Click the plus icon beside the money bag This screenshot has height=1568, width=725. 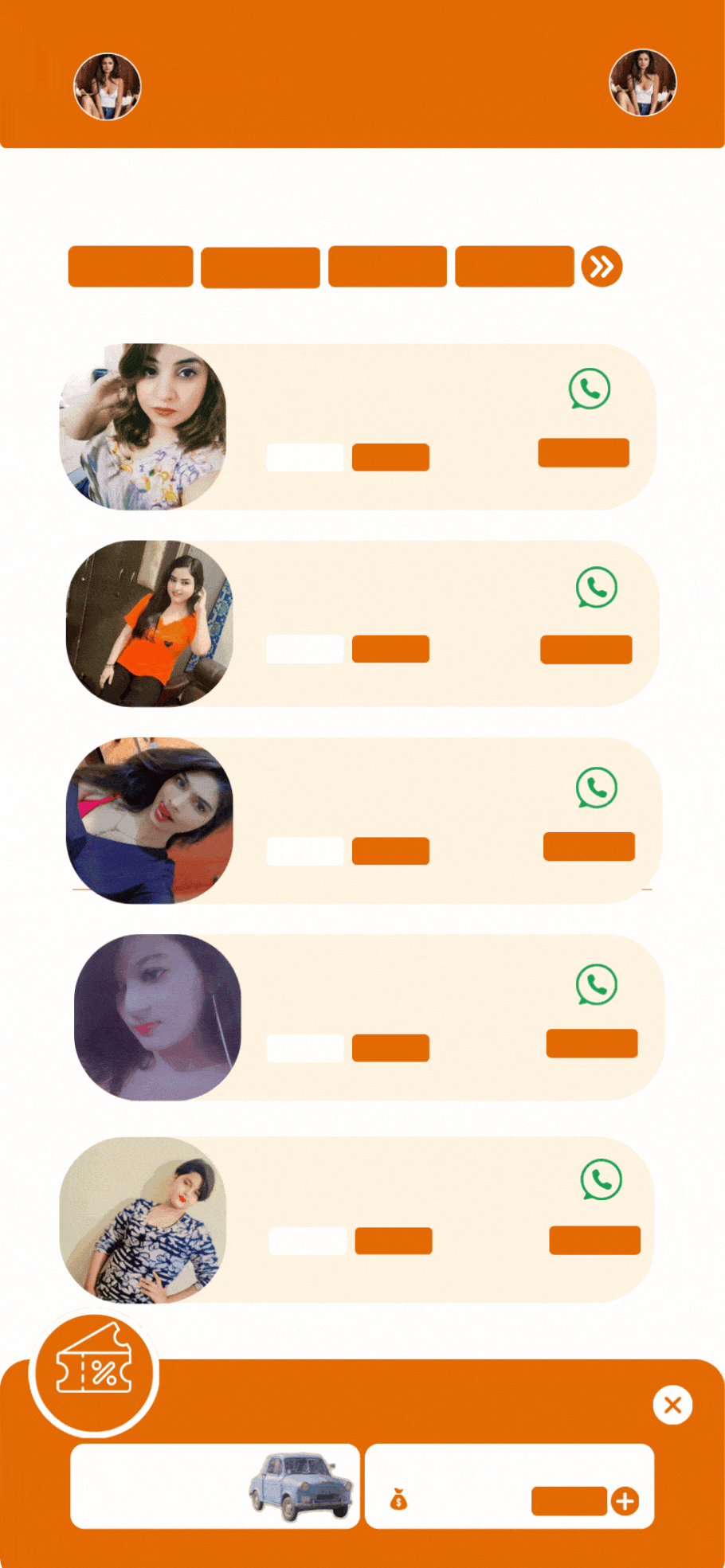625,1500
